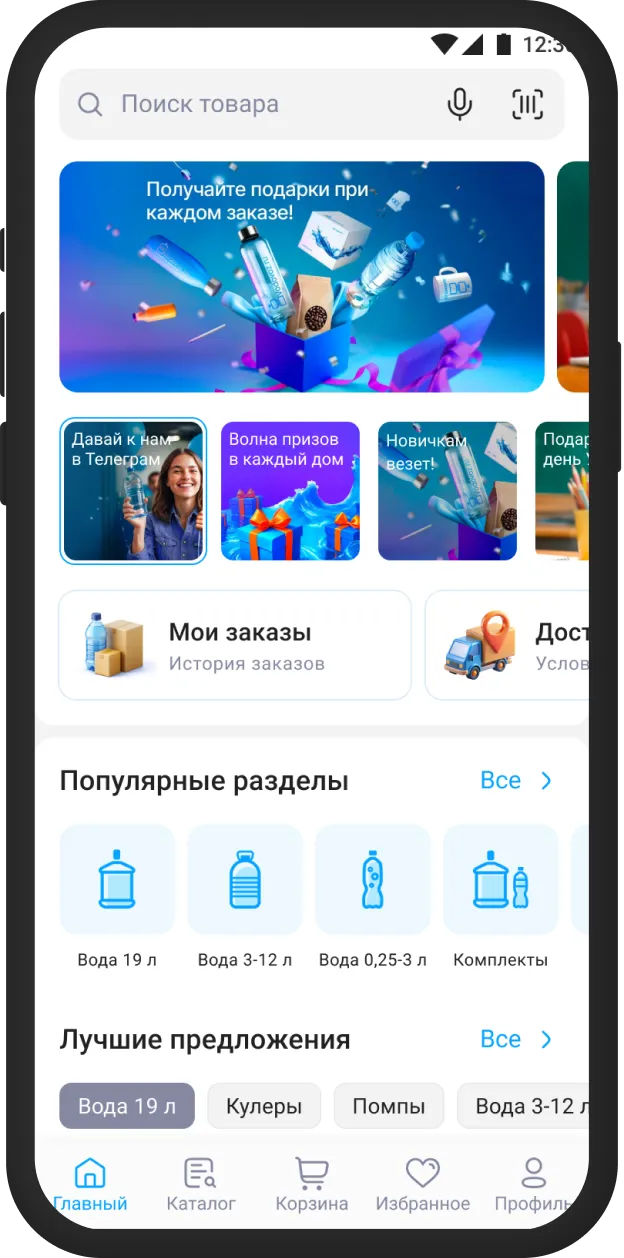View the Волна призов в каждый дом story

click(290, 491)
